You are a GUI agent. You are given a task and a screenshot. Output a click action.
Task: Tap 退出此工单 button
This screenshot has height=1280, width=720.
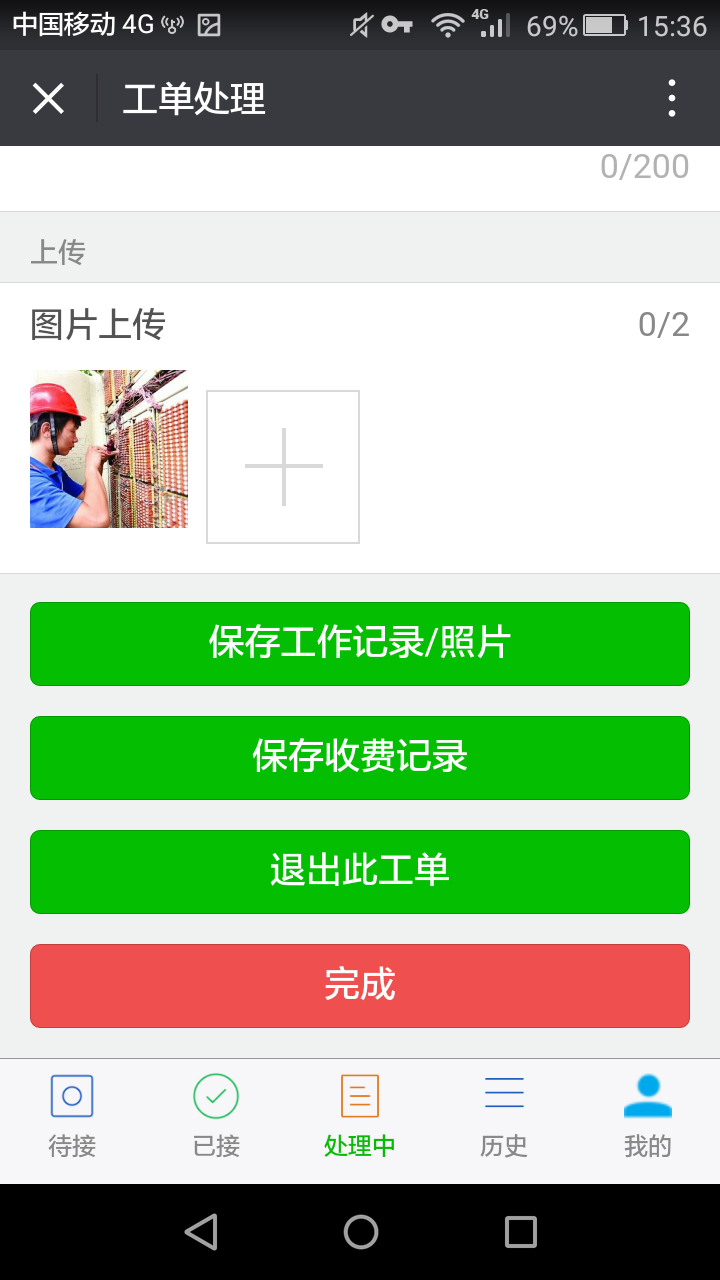tap(360, 872)
